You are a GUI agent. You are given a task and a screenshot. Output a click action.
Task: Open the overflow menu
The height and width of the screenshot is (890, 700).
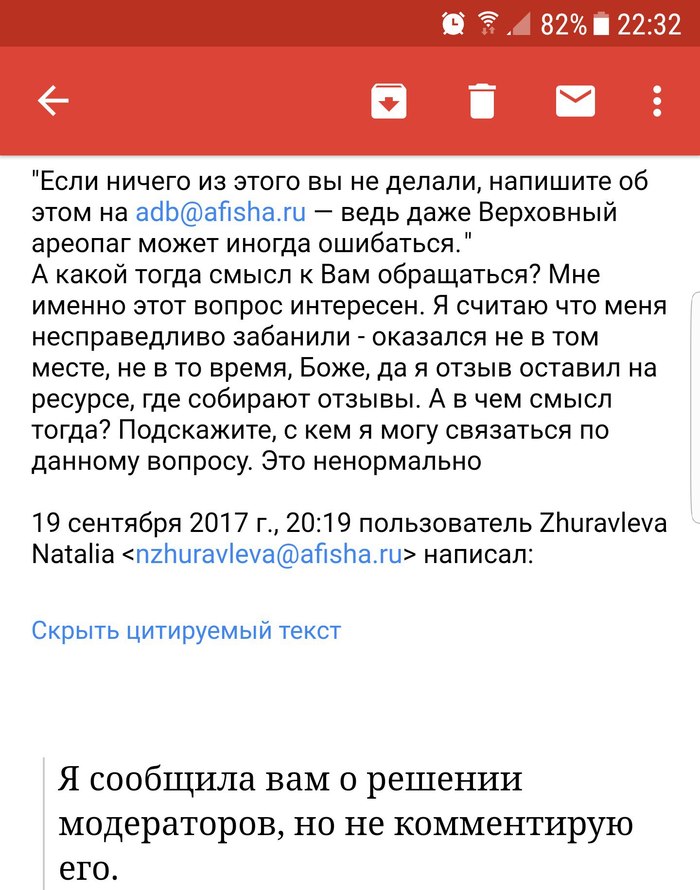[x=657, y=100]
